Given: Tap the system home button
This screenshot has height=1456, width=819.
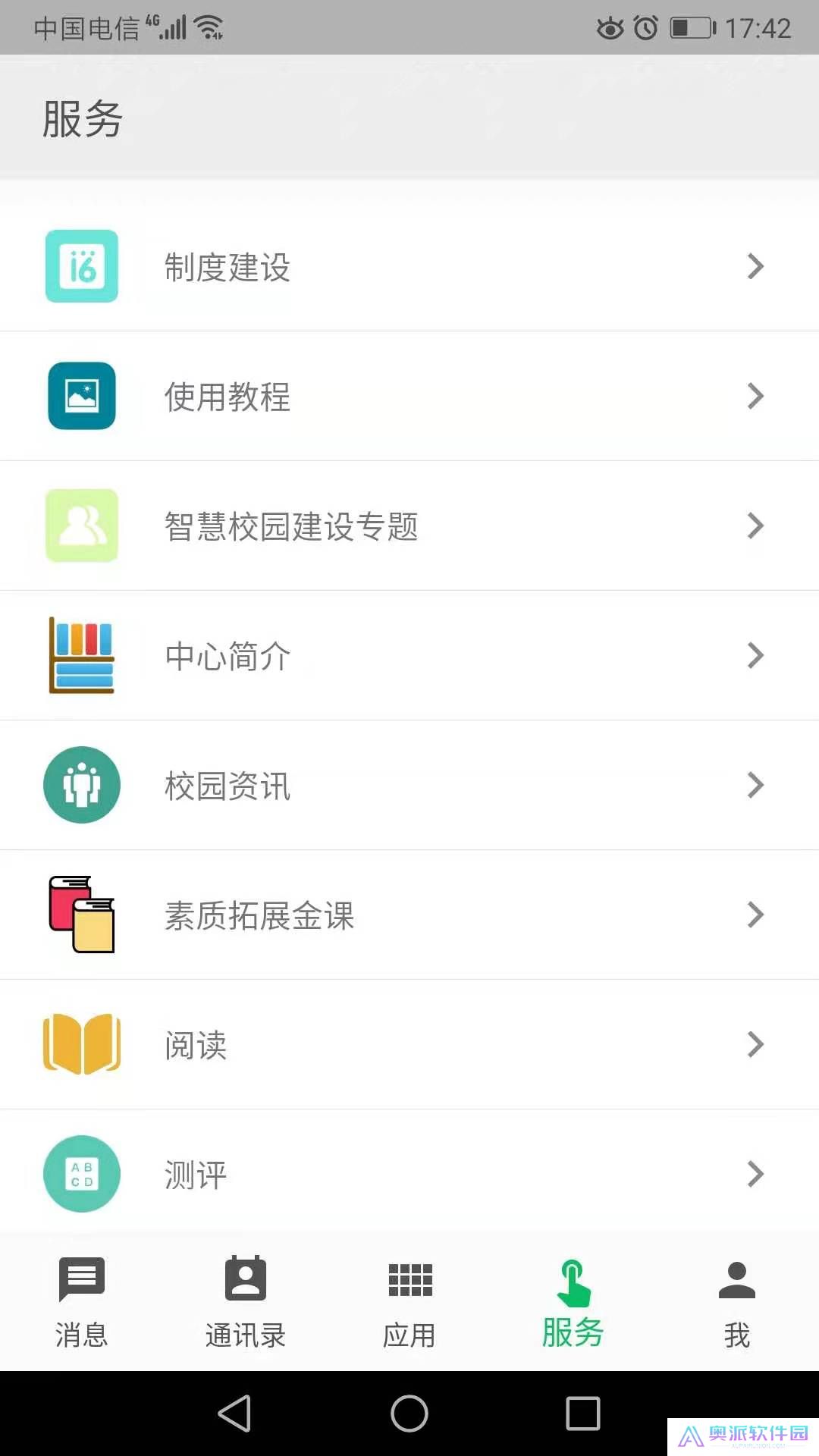Looking at the screenshot, I should [409, 1414].
